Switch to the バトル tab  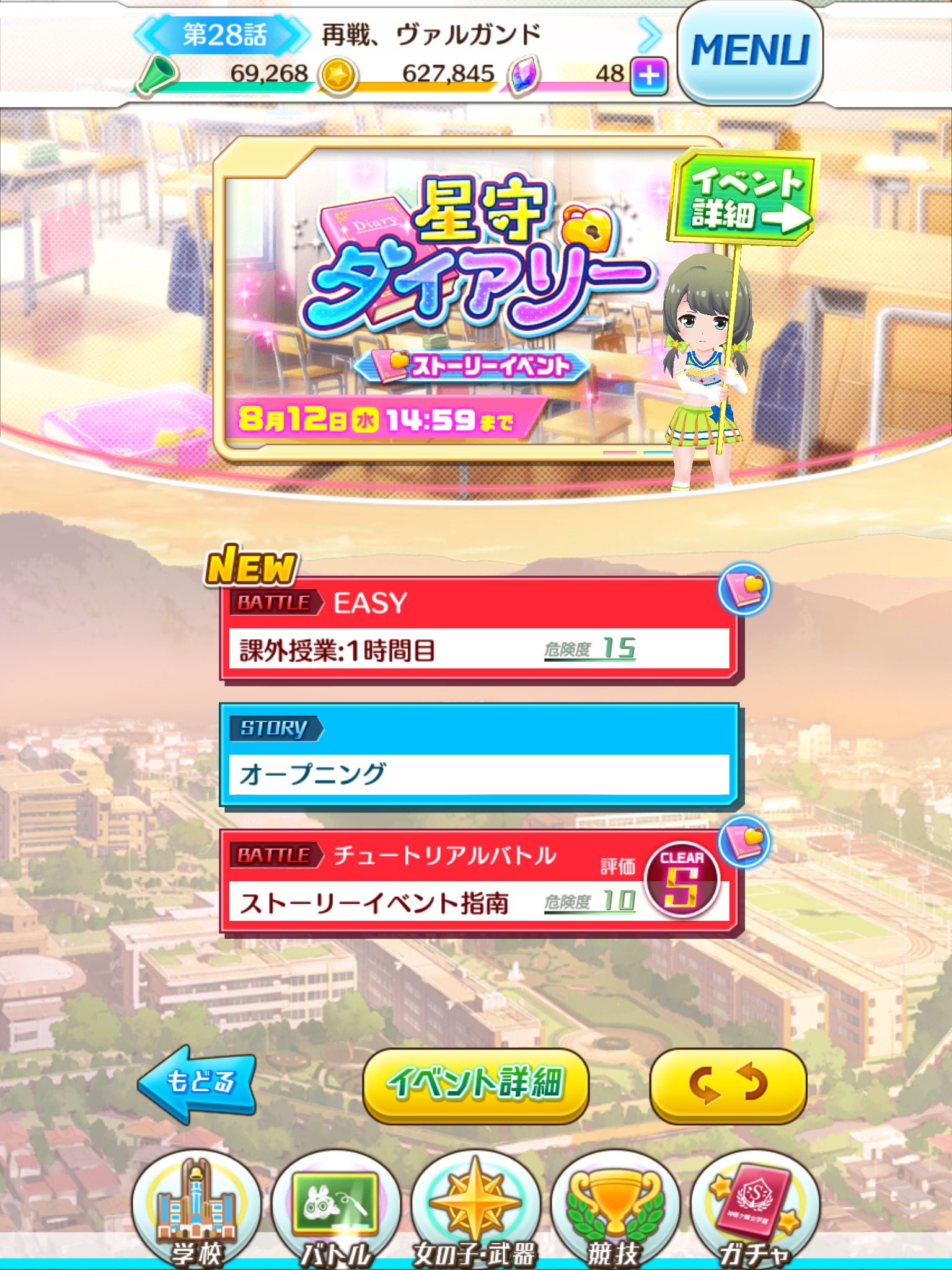pyautogui.click(x=336, y=1210)
